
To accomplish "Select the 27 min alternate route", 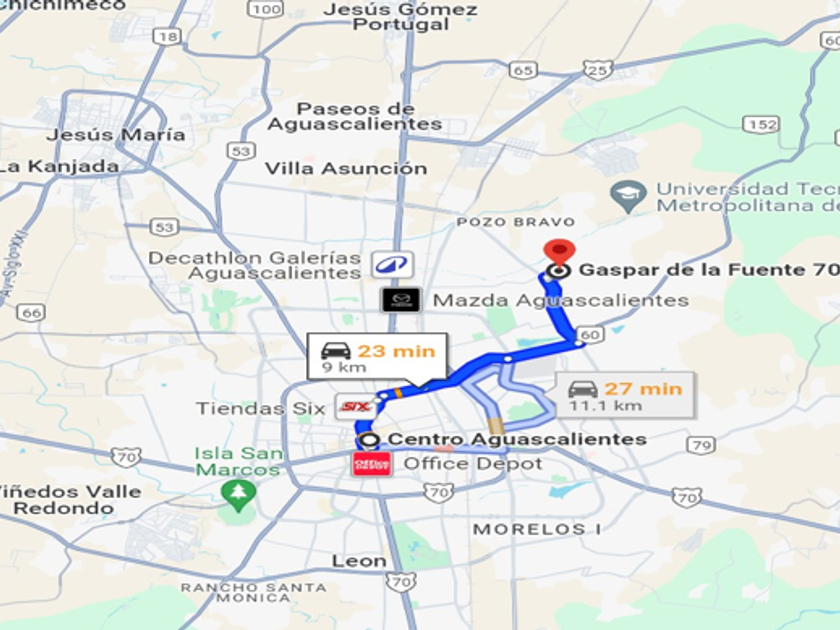I will tap(624, 396).
